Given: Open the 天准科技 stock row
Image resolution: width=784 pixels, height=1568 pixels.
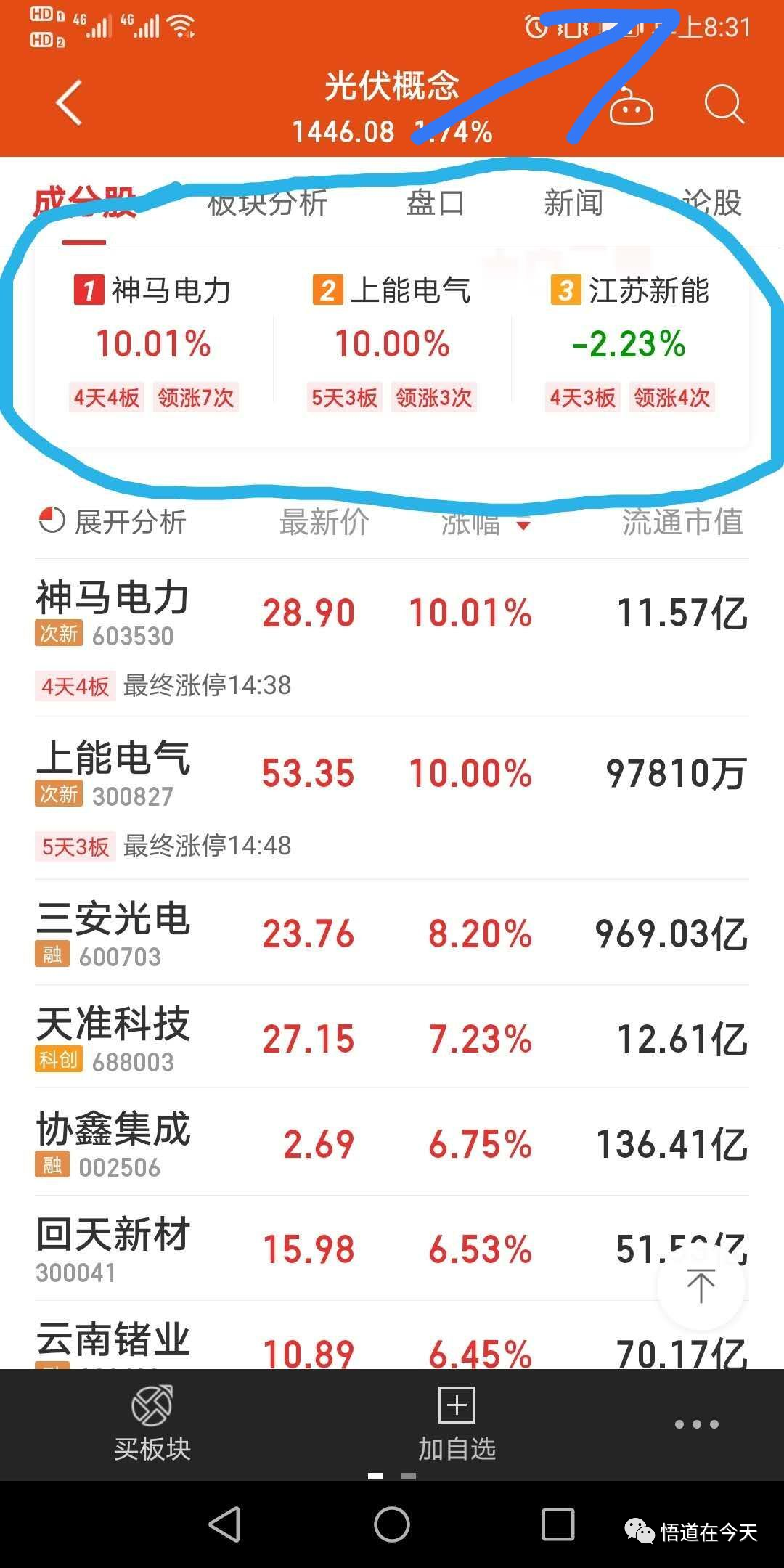Looking at the screenshot, I should pyautogui.click(x=392, y=1037).
